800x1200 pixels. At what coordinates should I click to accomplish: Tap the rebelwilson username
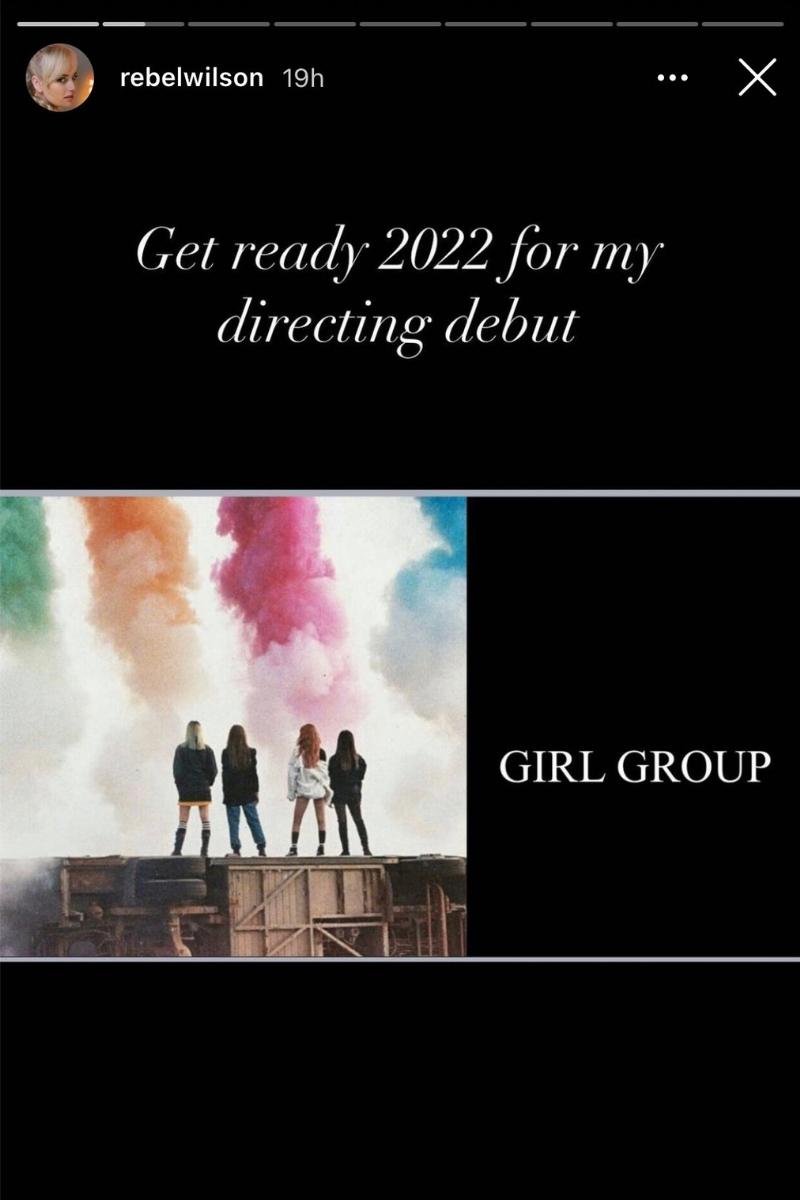click(191, 78)
